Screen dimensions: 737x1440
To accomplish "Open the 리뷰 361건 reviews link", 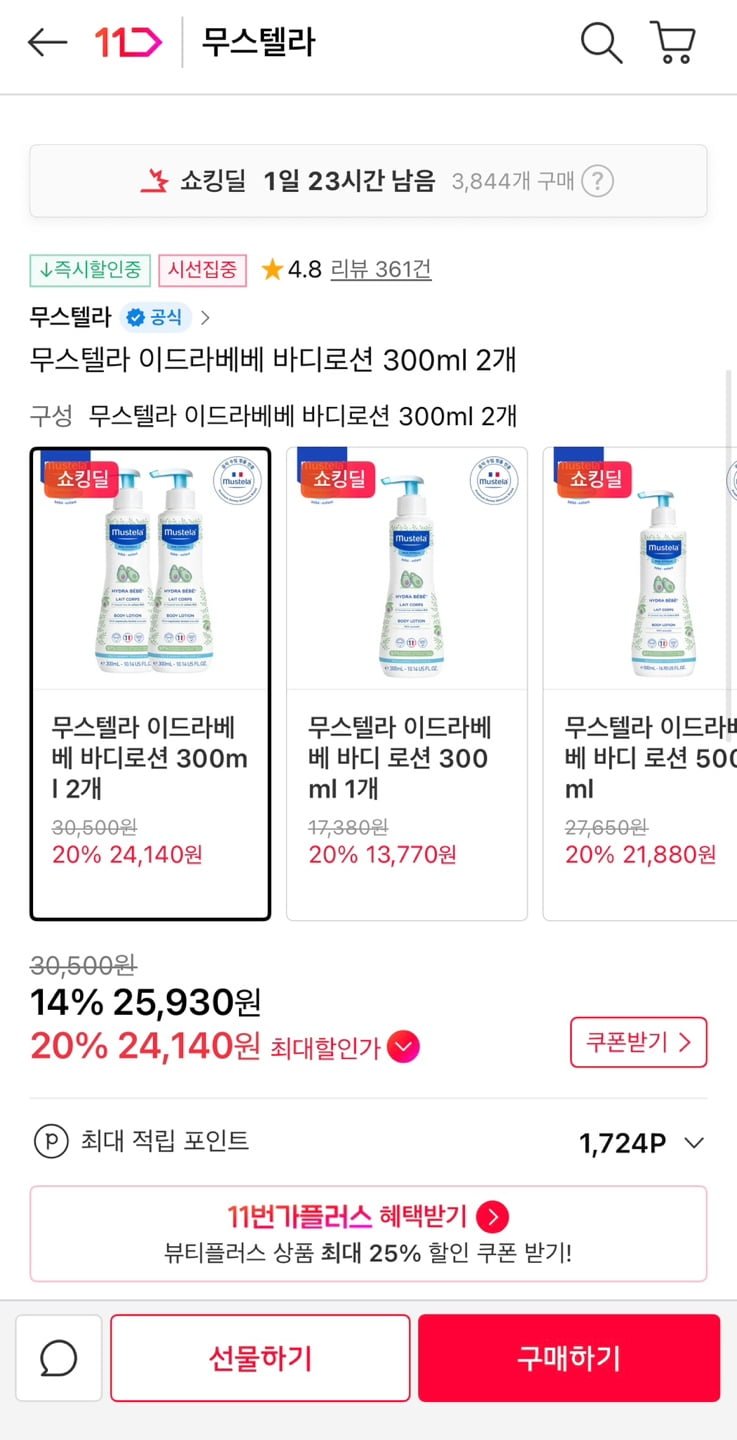I will 380,269.
